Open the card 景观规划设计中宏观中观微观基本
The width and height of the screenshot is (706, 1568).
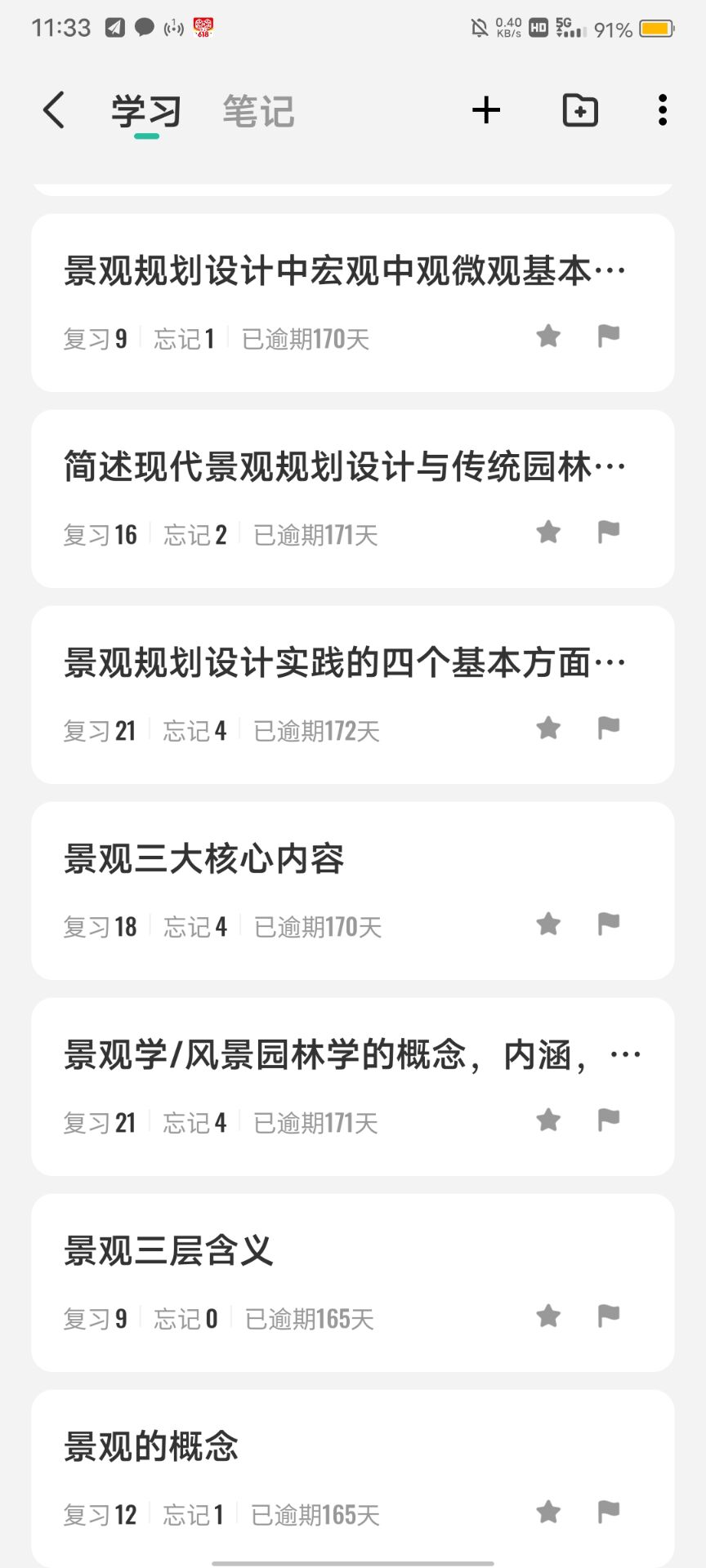tap(353, 303)
